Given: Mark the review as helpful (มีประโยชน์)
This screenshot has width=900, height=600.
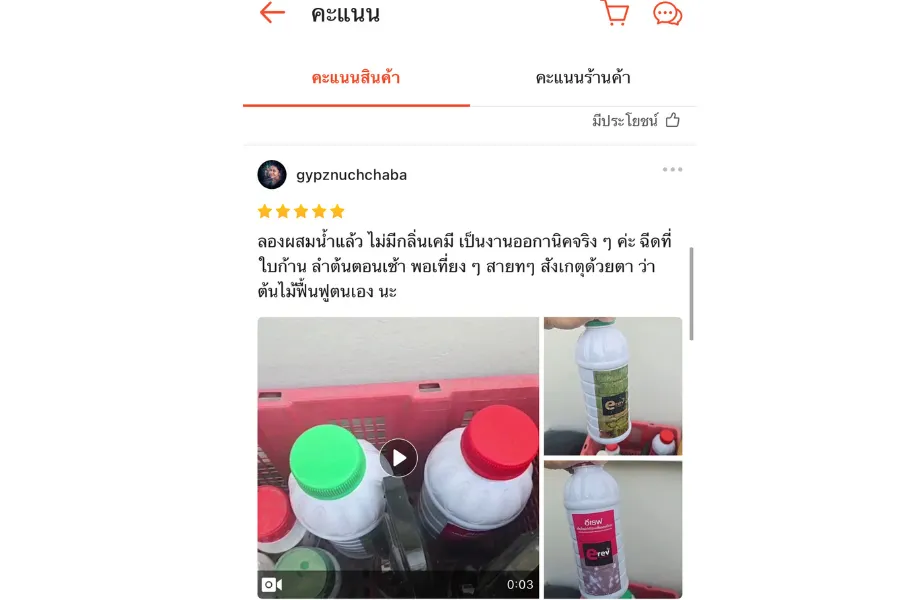Looking at the screenshot, I should (x=636, y=120).
